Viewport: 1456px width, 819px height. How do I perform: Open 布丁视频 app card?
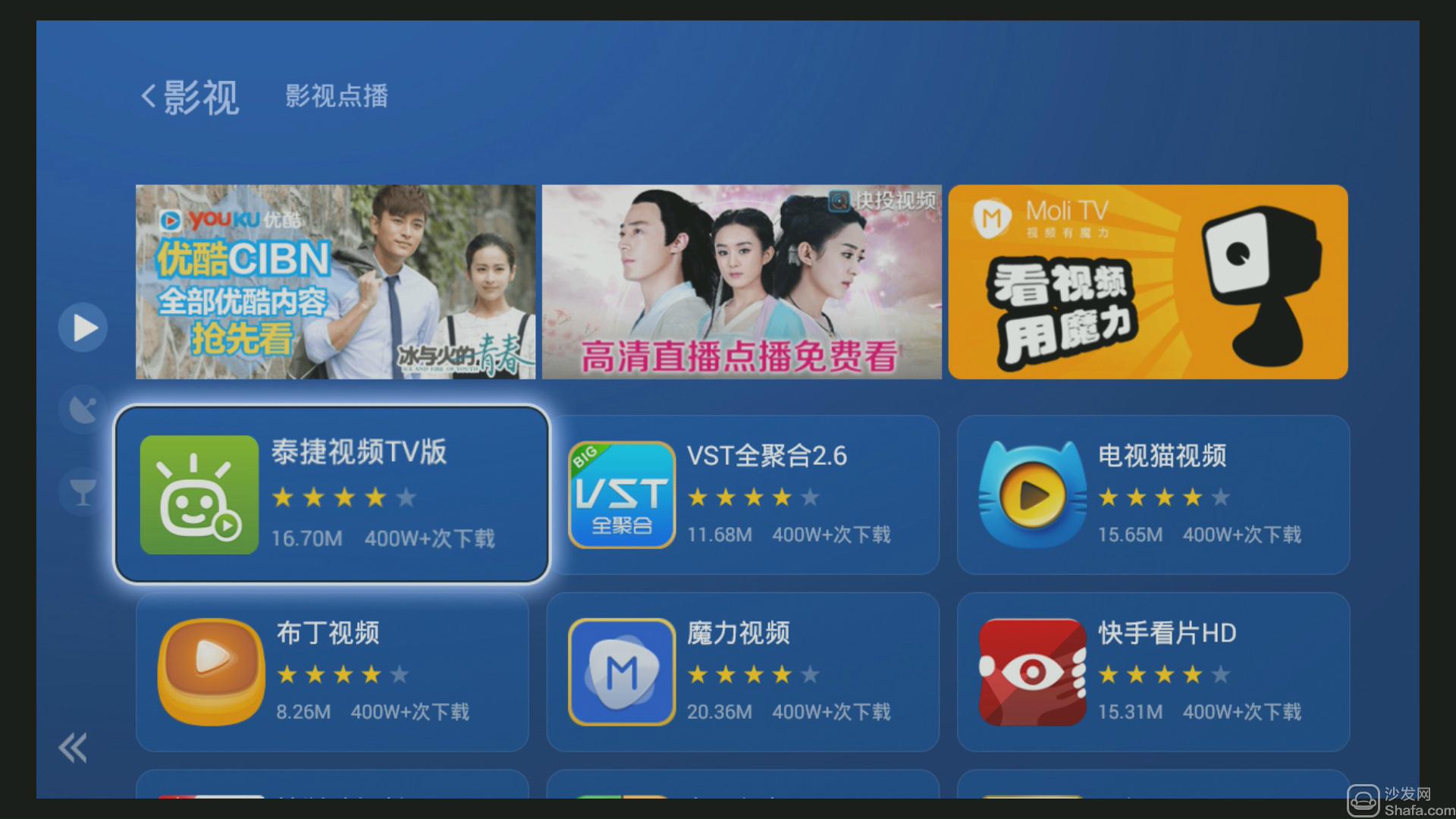(x=331, y=672)
